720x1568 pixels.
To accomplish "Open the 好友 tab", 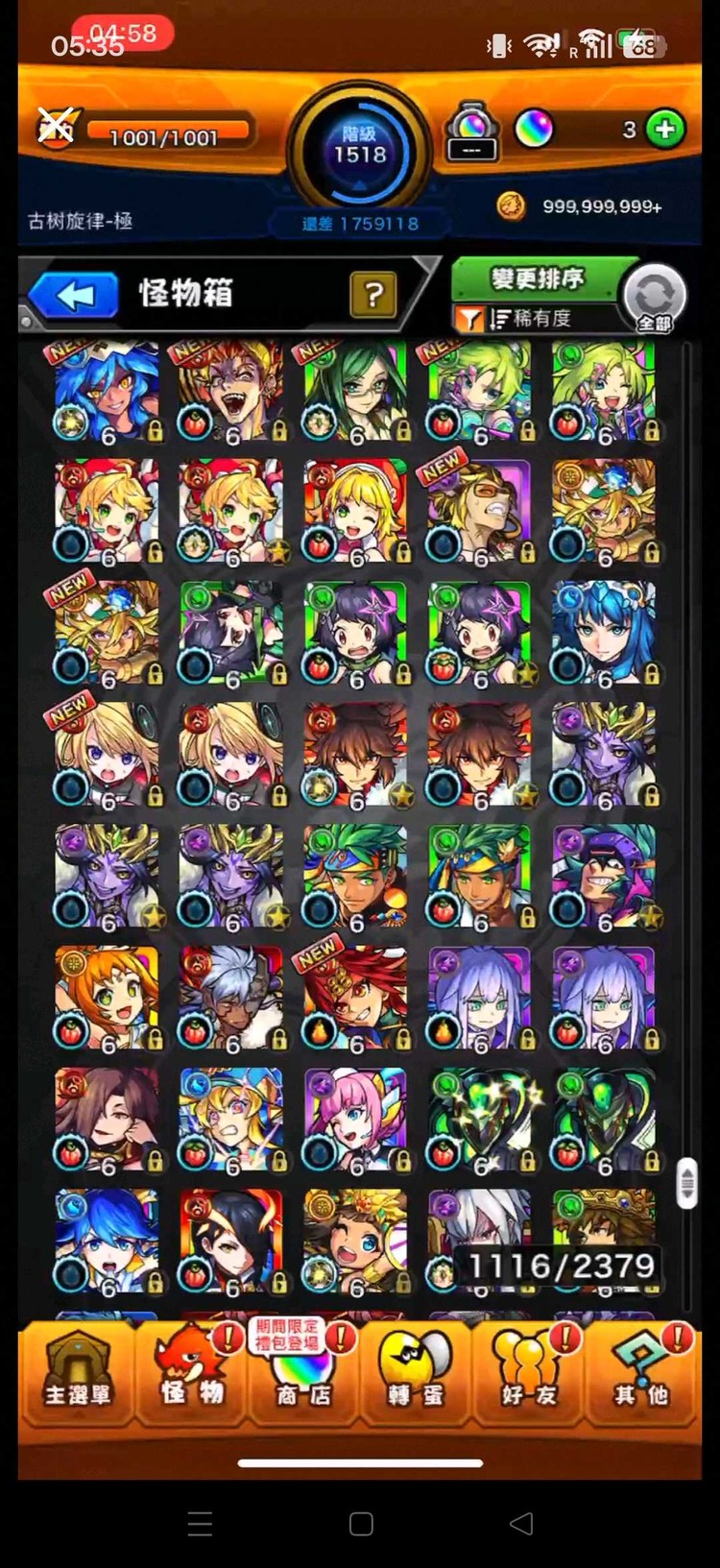I will [x=529, y=1373].
